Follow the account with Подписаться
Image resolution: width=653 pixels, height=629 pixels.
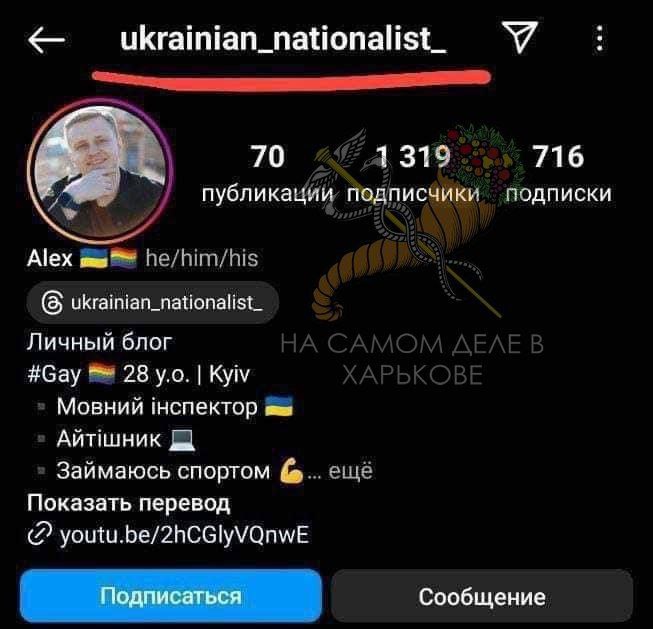(x=171, y=596)
